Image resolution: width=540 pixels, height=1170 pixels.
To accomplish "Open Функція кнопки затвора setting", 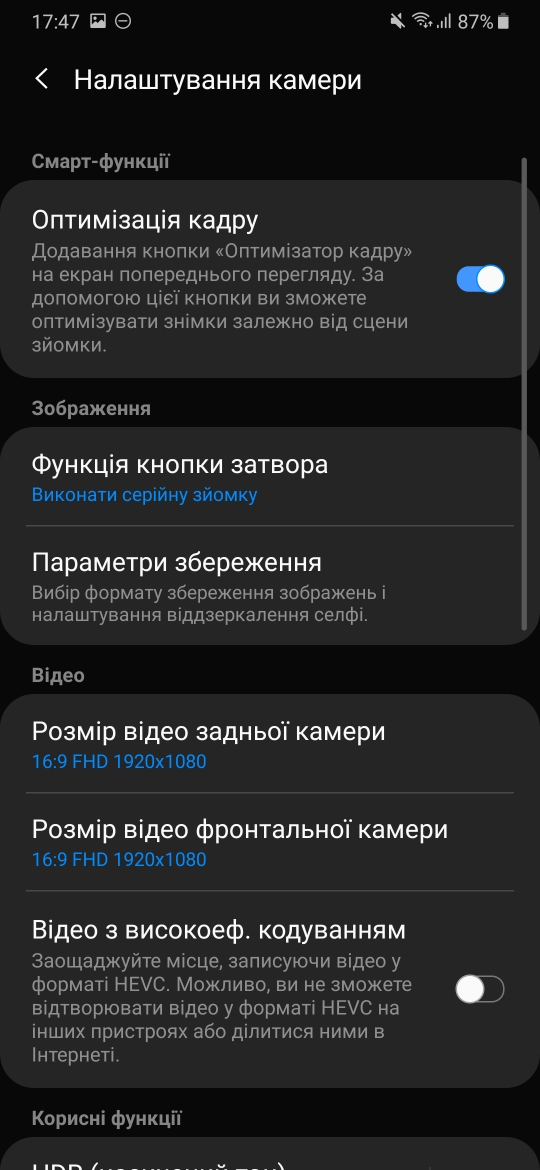I will click(270, 476).
